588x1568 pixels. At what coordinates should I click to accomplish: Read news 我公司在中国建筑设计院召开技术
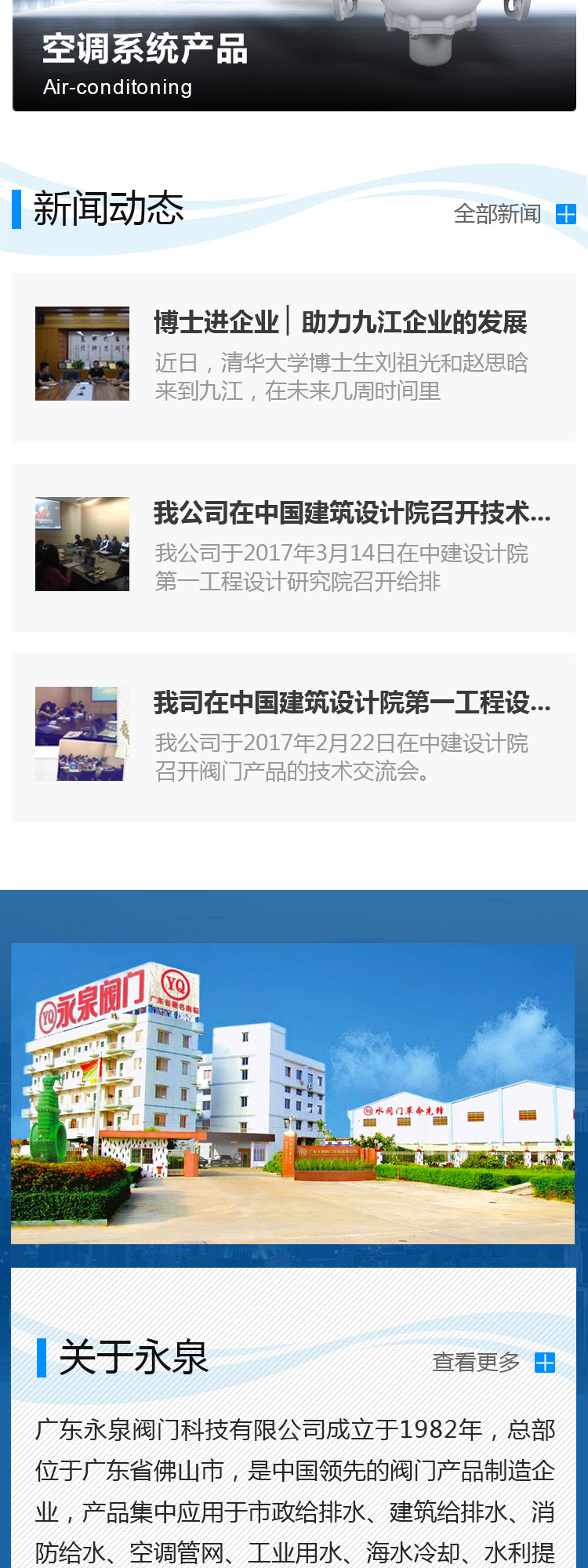tap(352, 513)
